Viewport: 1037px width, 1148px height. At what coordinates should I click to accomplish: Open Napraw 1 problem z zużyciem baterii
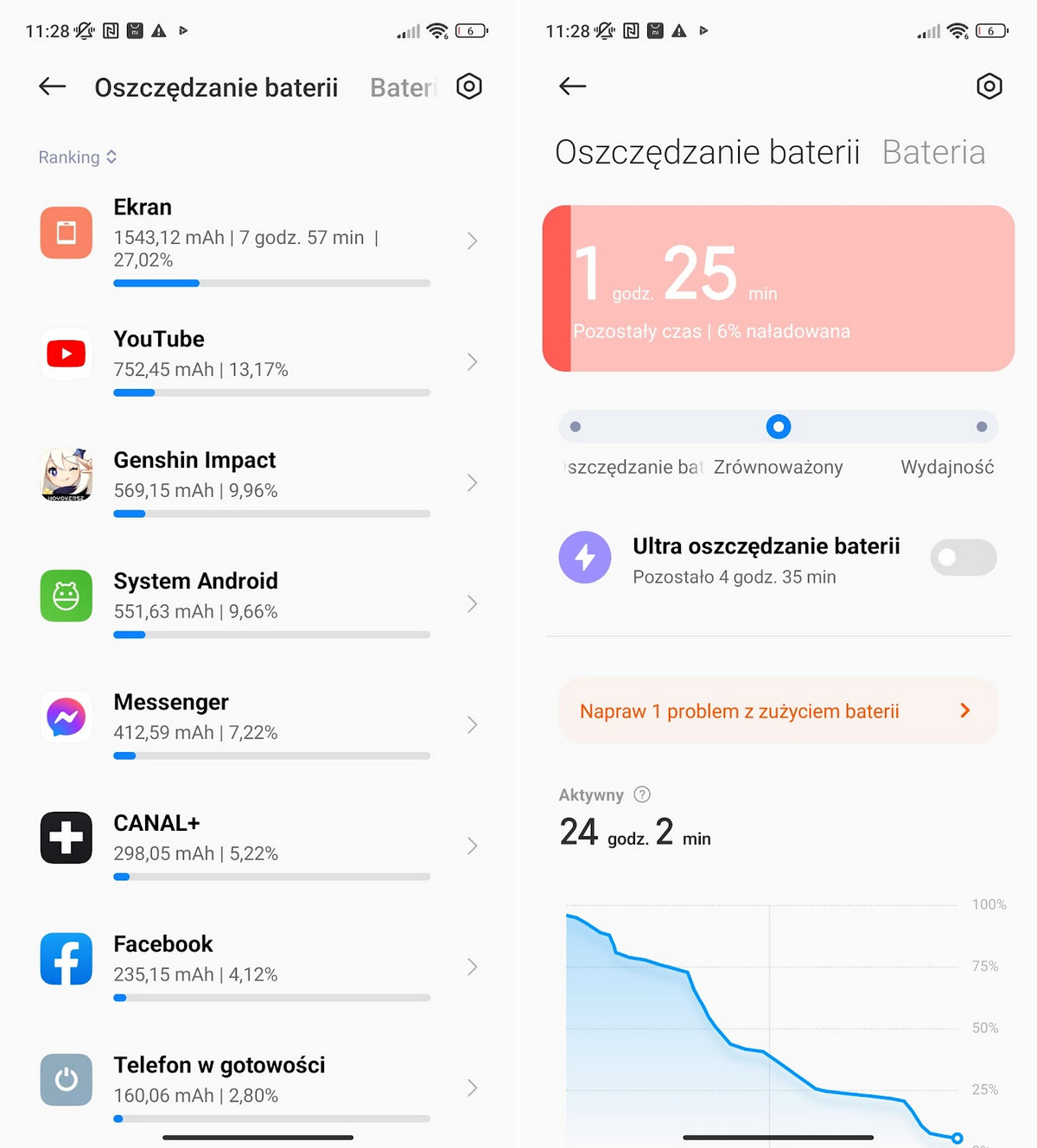tap(778, 711)
